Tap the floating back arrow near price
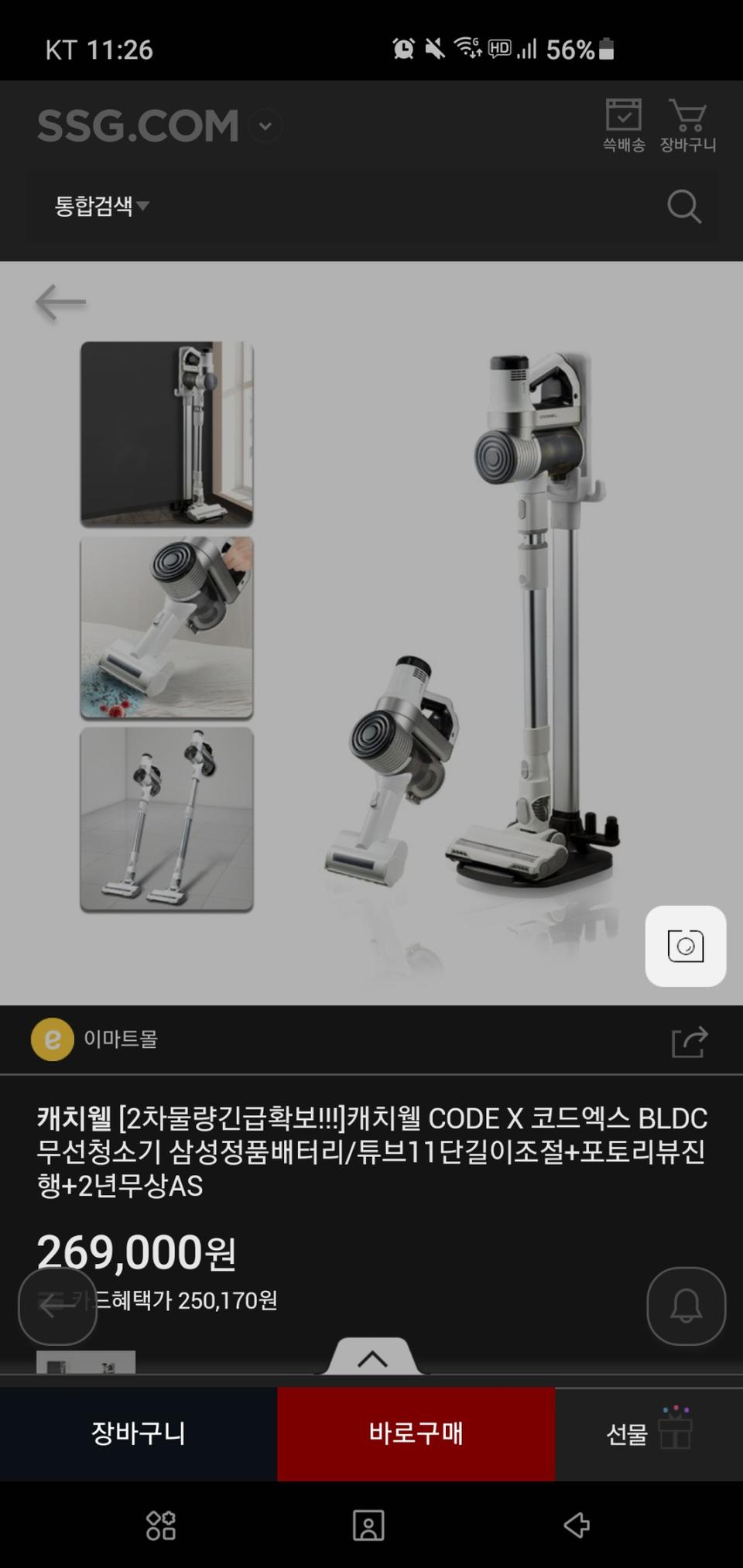This screenshot has height=1568, width=743. tap(57, 1304)
